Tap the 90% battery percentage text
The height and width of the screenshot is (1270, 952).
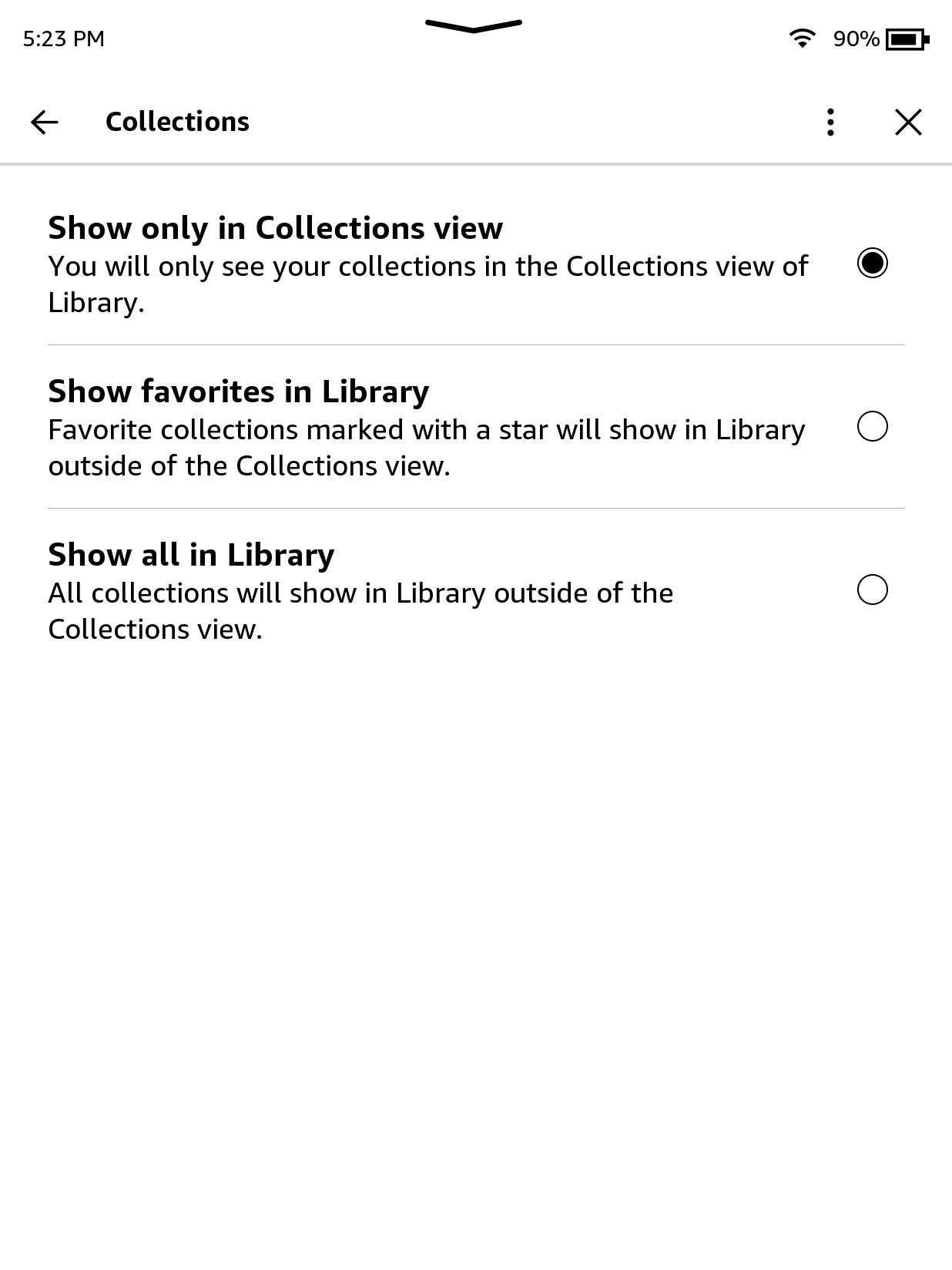[855, 37]
